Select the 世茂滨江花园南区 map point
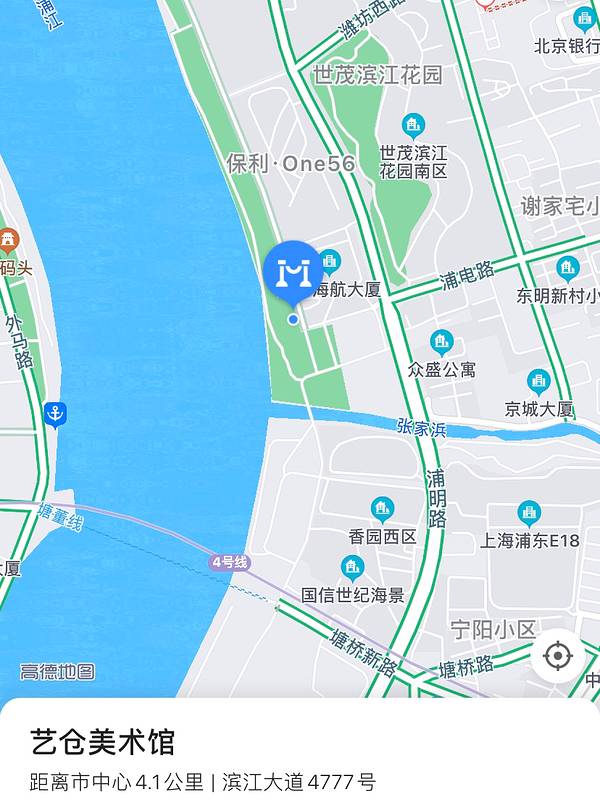The width and height of the screenshot is (600, 800). coord(413,126)
